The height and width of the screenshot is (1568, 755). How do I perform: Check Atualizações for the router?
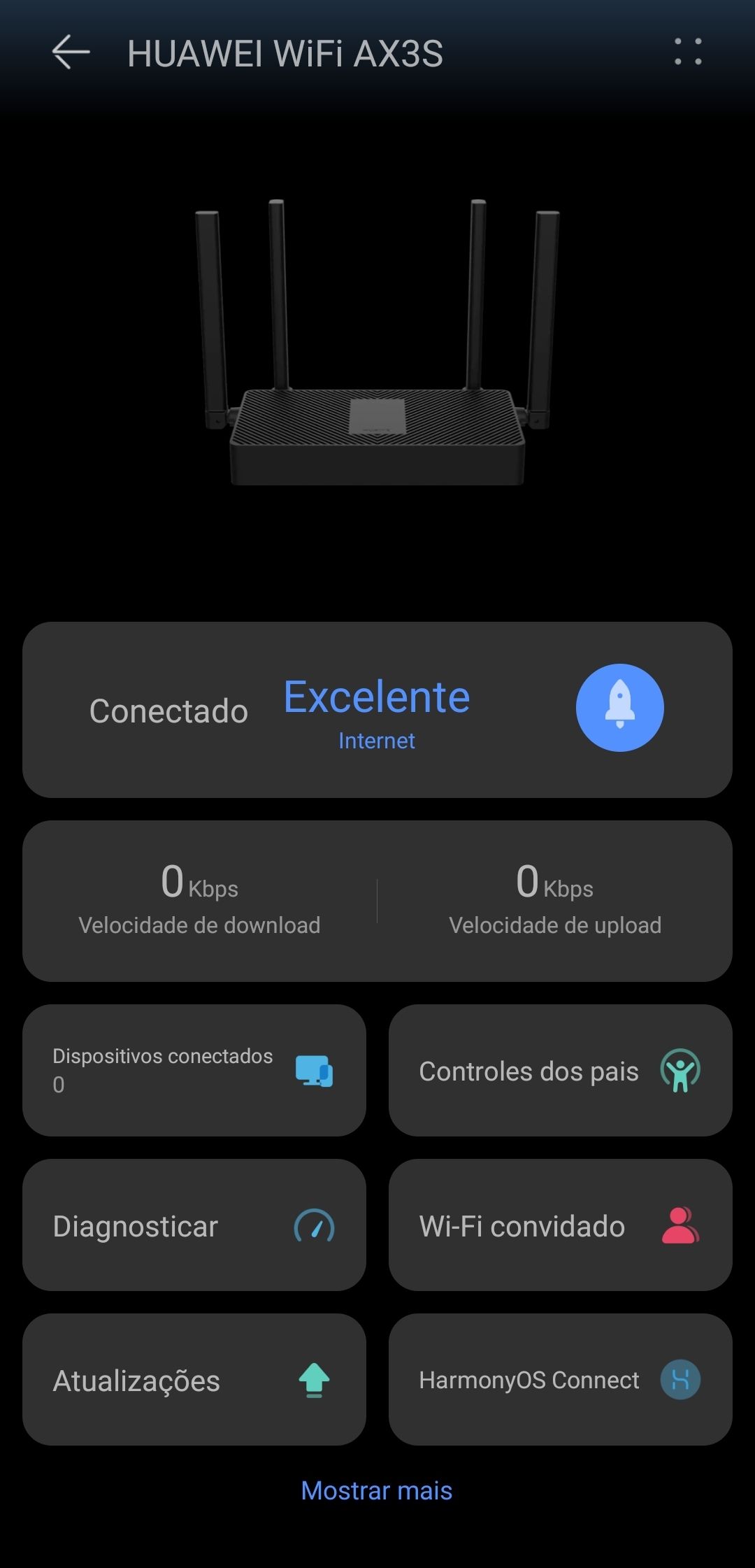[194, 1380]
